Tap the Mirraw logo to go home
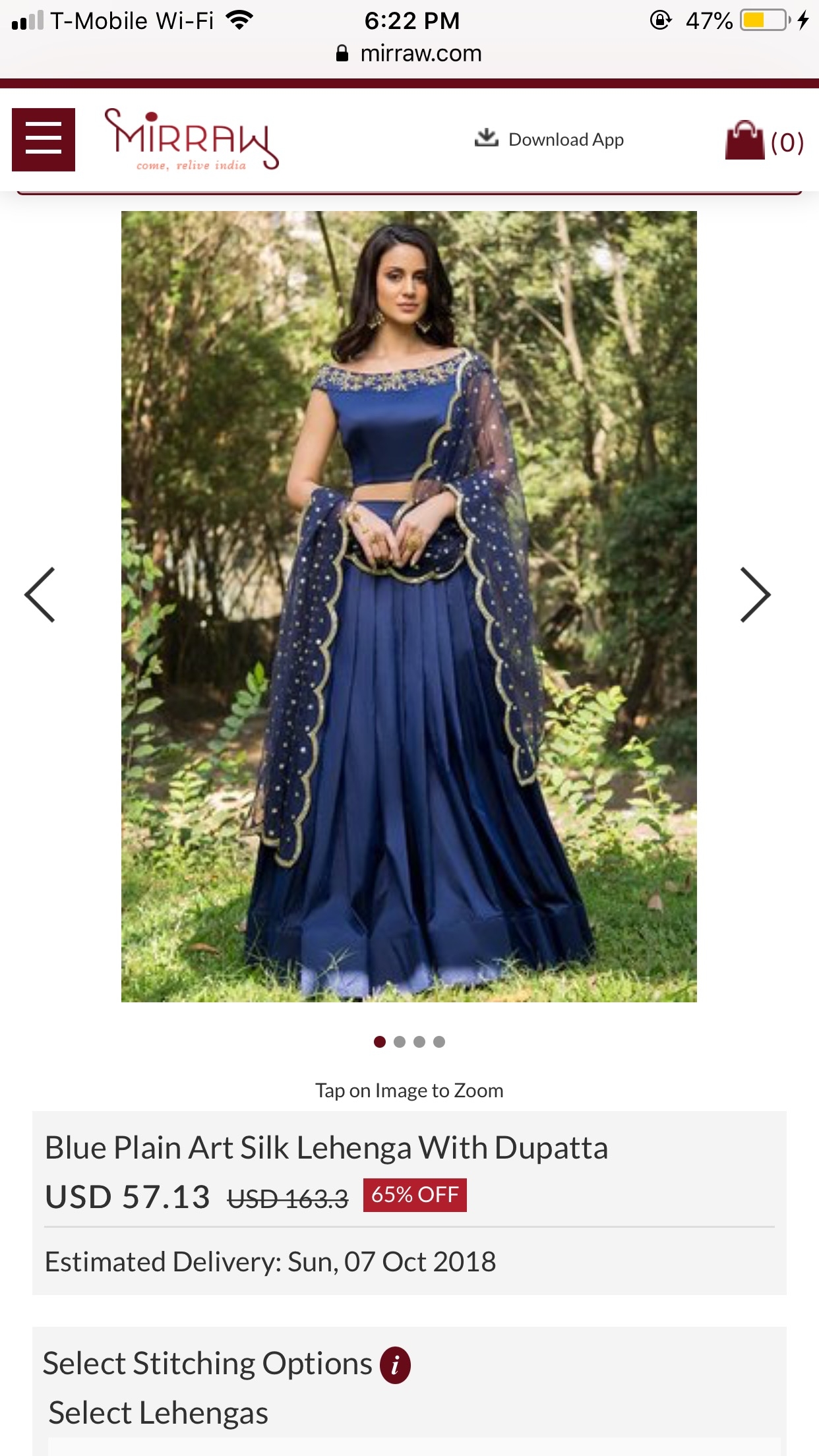 191,139
